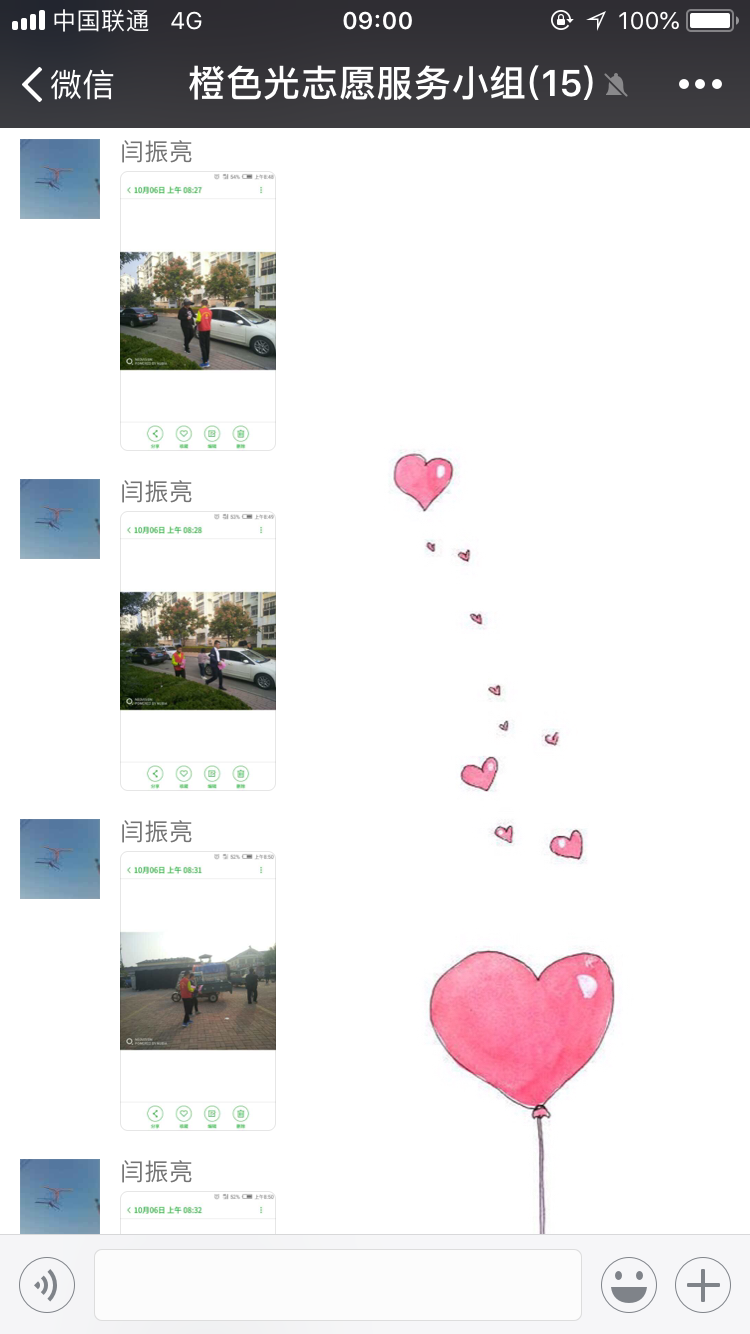Focus the message text field
The height and width of the screenshot is (1334, 750).
point(338,1284)
